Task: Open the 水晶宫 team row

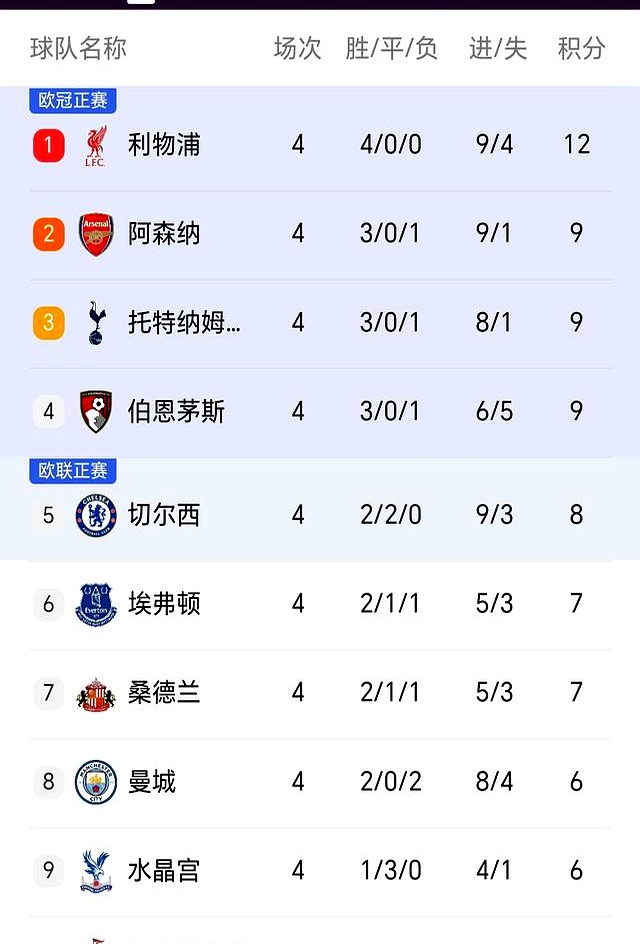Action: (164, 871)
